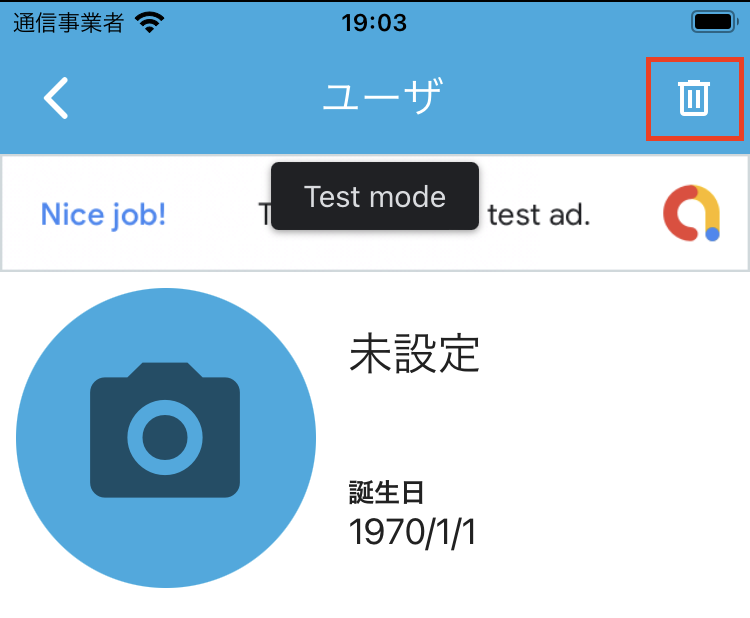The width and height of the screenshot is (750, 618).
Task: Go back using the arrow icon
Action: [x=57, y=98]
